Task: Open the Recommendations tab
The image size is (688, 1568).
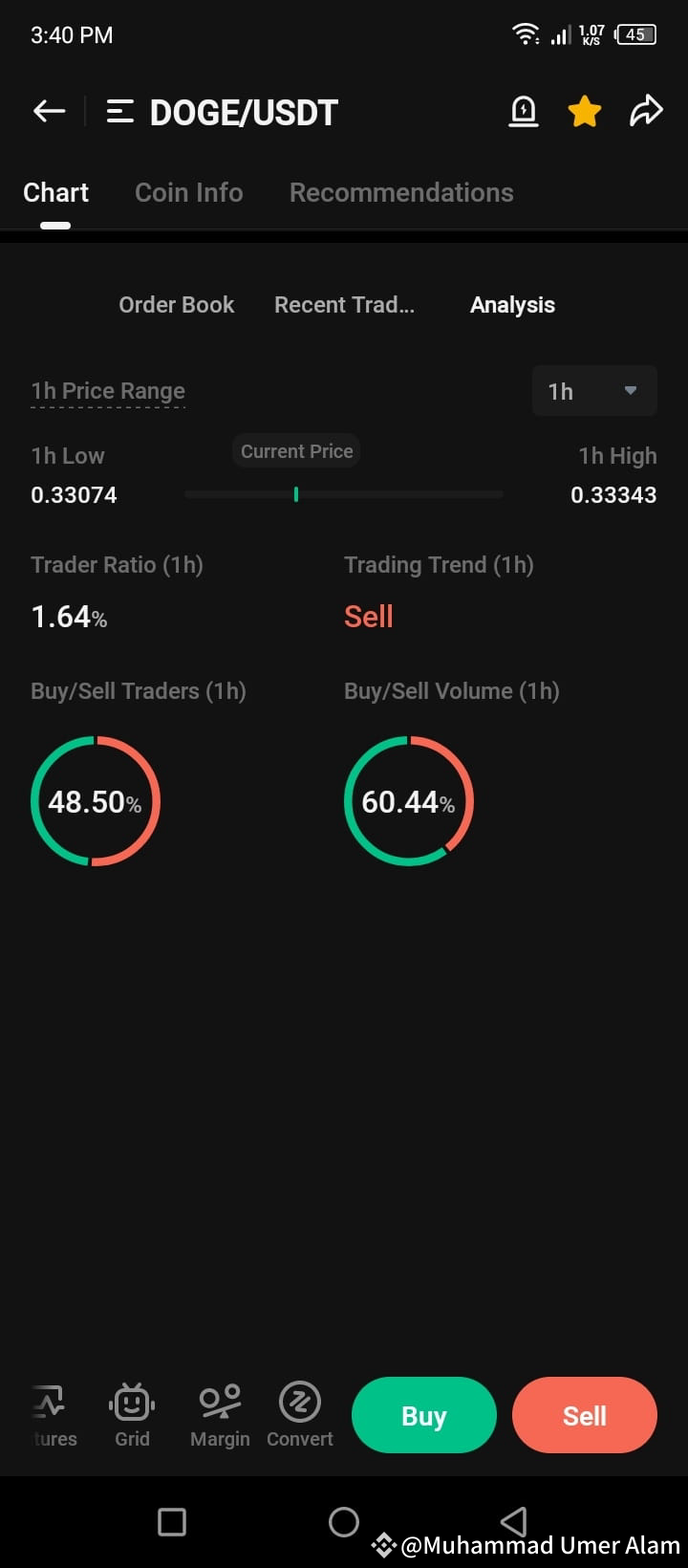Action: [x=400, y=192]
